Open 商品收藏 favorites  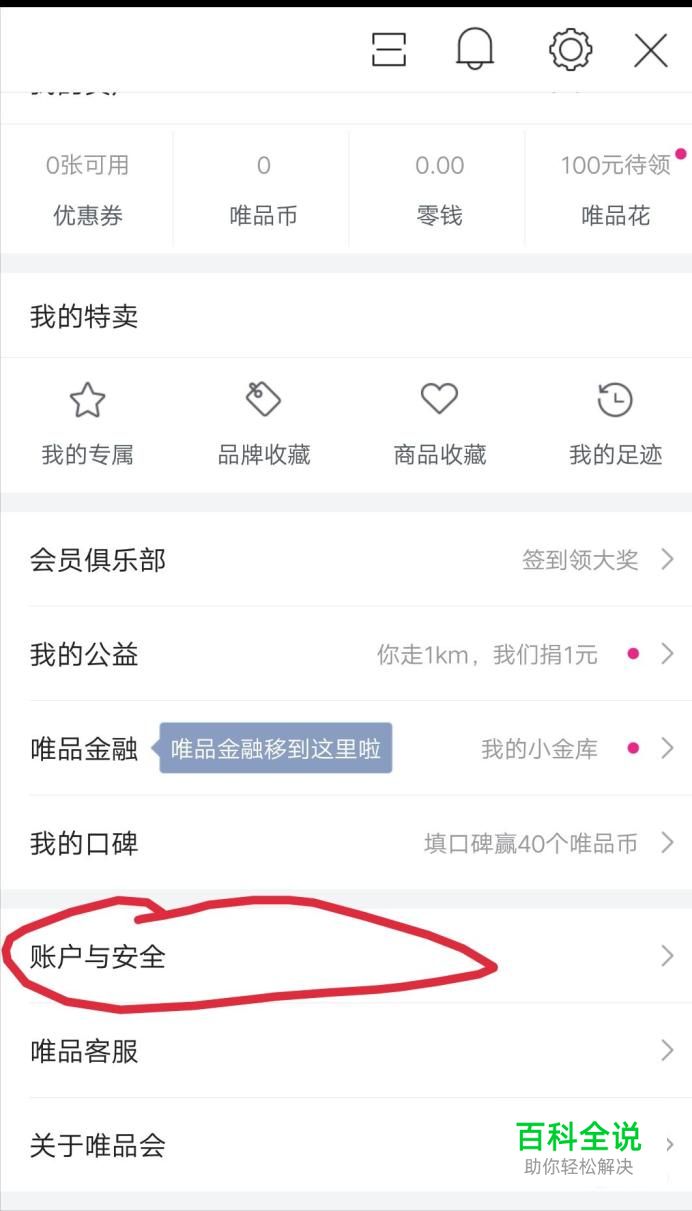pyautogui.click(x=439, y=425)
